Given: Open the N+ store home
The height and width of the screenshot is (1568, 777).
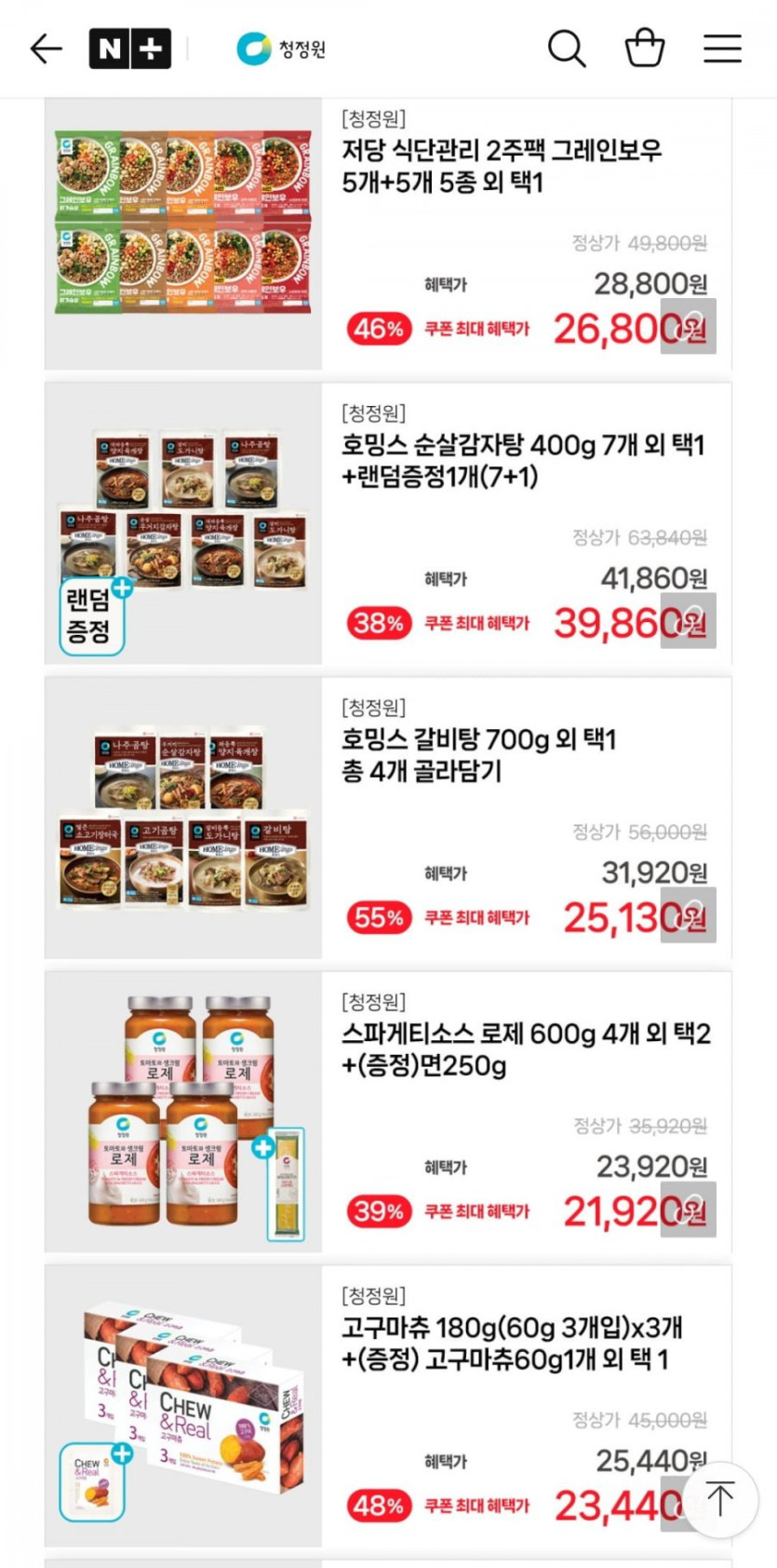Looking at the screenshot, I should point(129,48).
